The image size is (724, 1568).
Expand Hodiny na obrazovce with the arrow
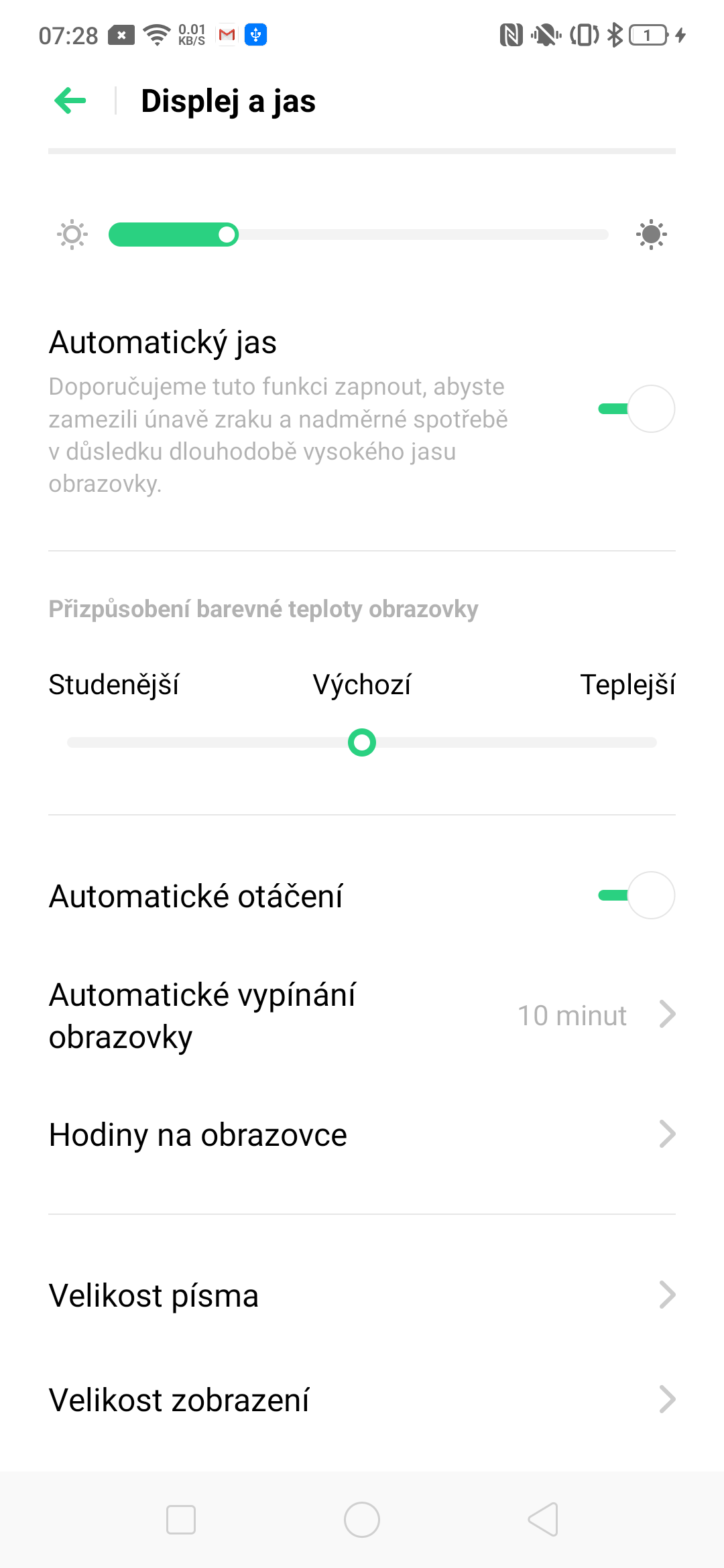(x=668, y=1134)
